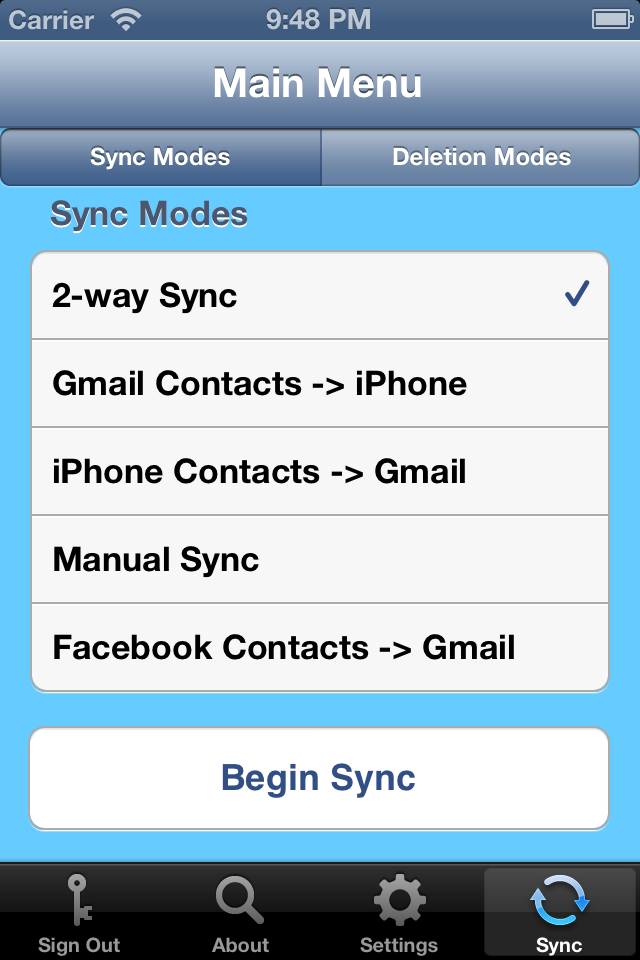The height and width of the screenshot is (960, 640).
Task: Switch to the Sync Modes segment
Action: (x=160, y=157)
